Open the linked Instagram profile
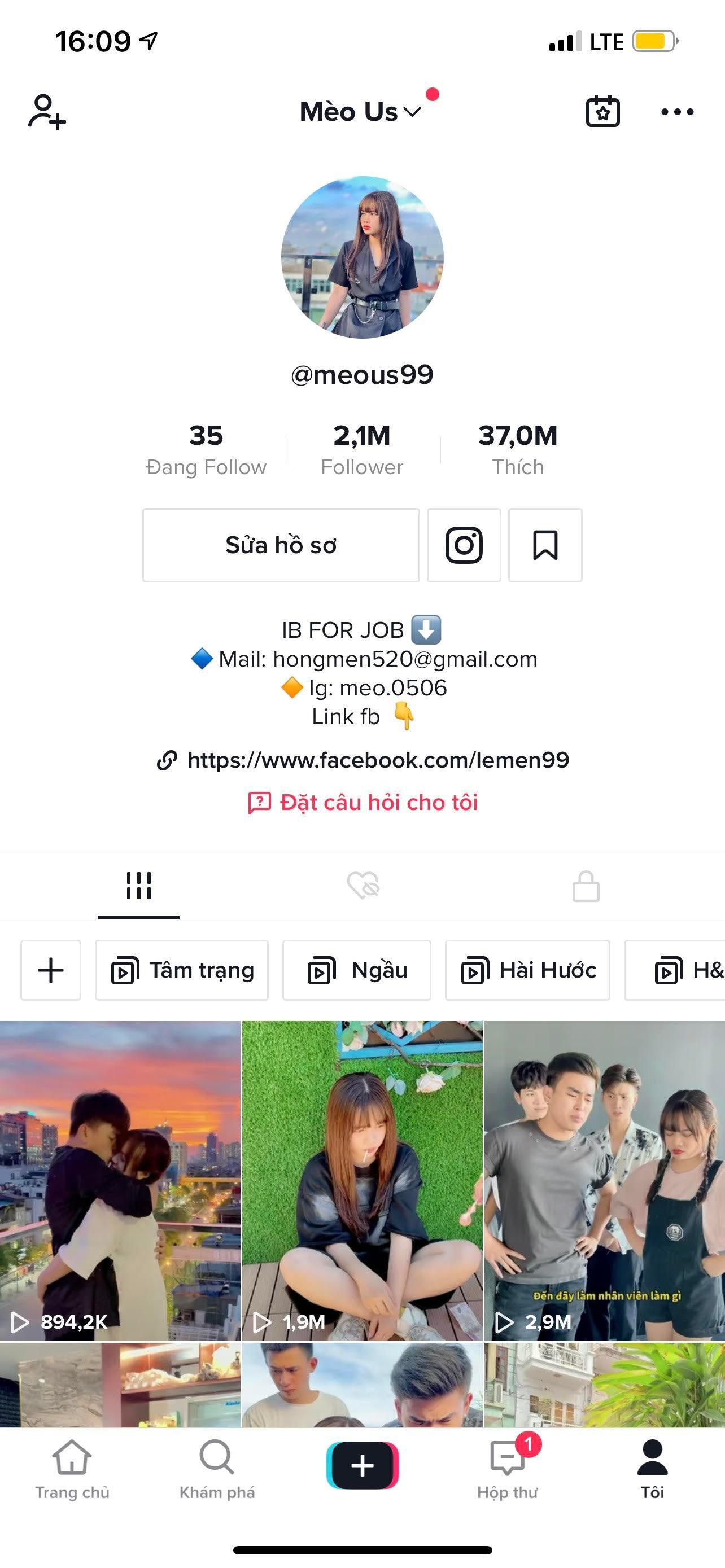725x1568 pixels. pyautogui.click(x=464, y=545)
